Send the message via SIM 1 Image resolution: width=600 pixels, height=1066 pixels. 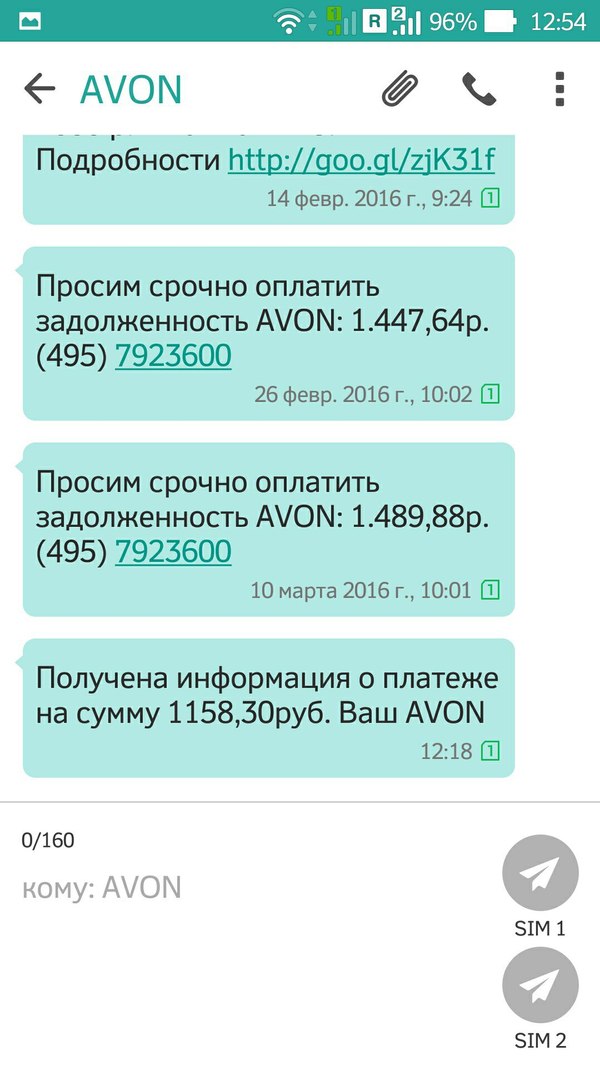click(x=540, y=874)
